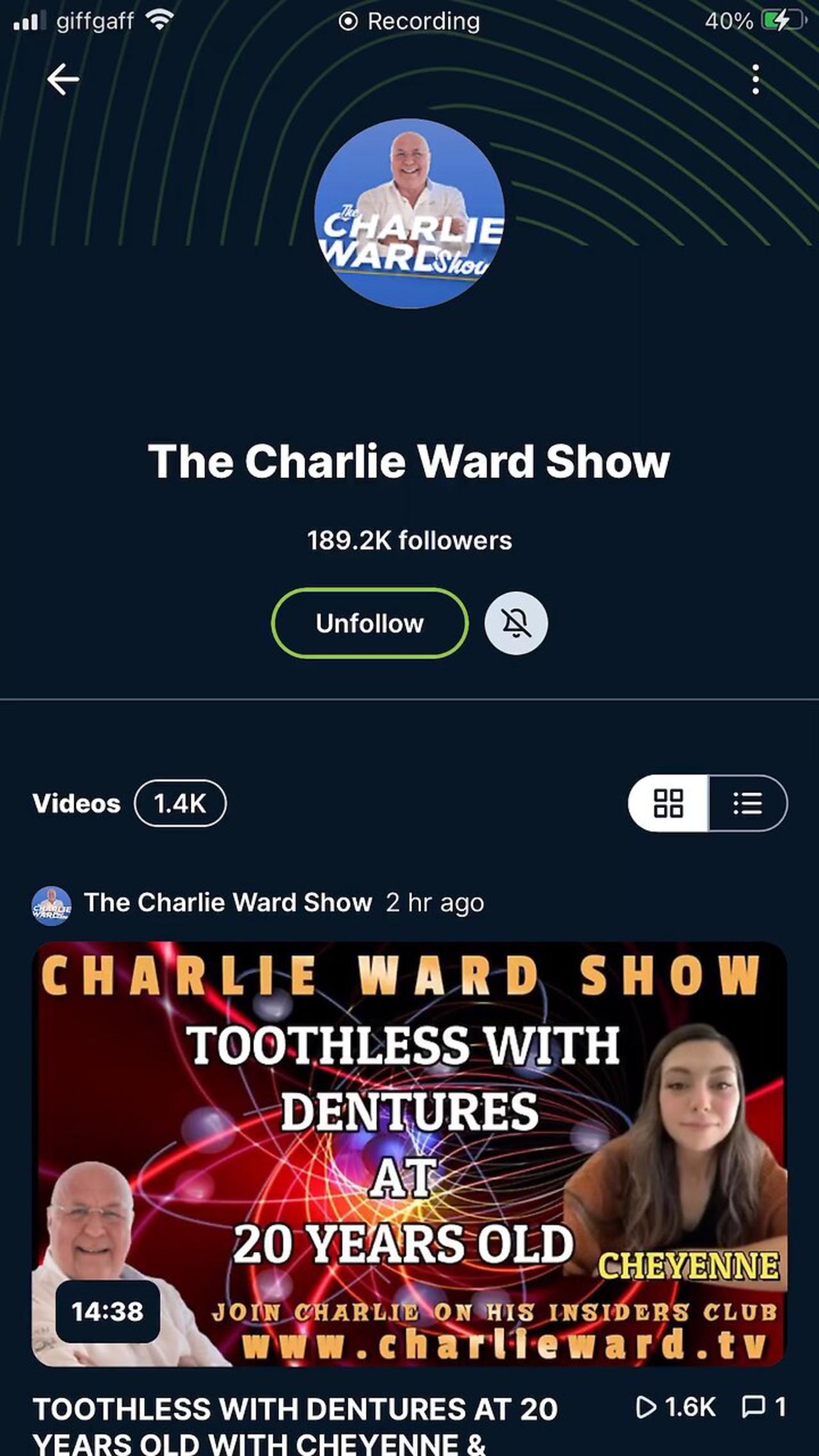Open the three-dot channel options menu

click(755, 79)
